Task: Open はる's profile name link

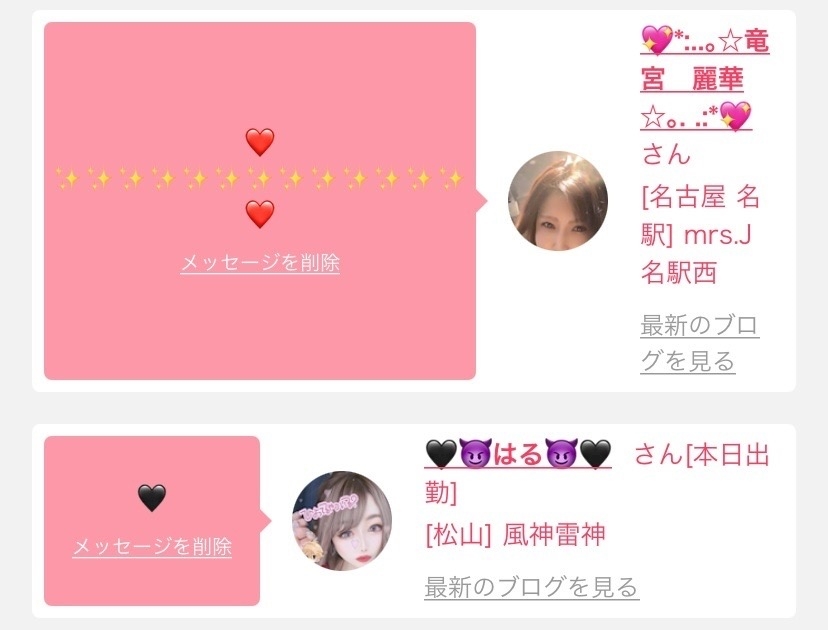Action: coord(517,455)
